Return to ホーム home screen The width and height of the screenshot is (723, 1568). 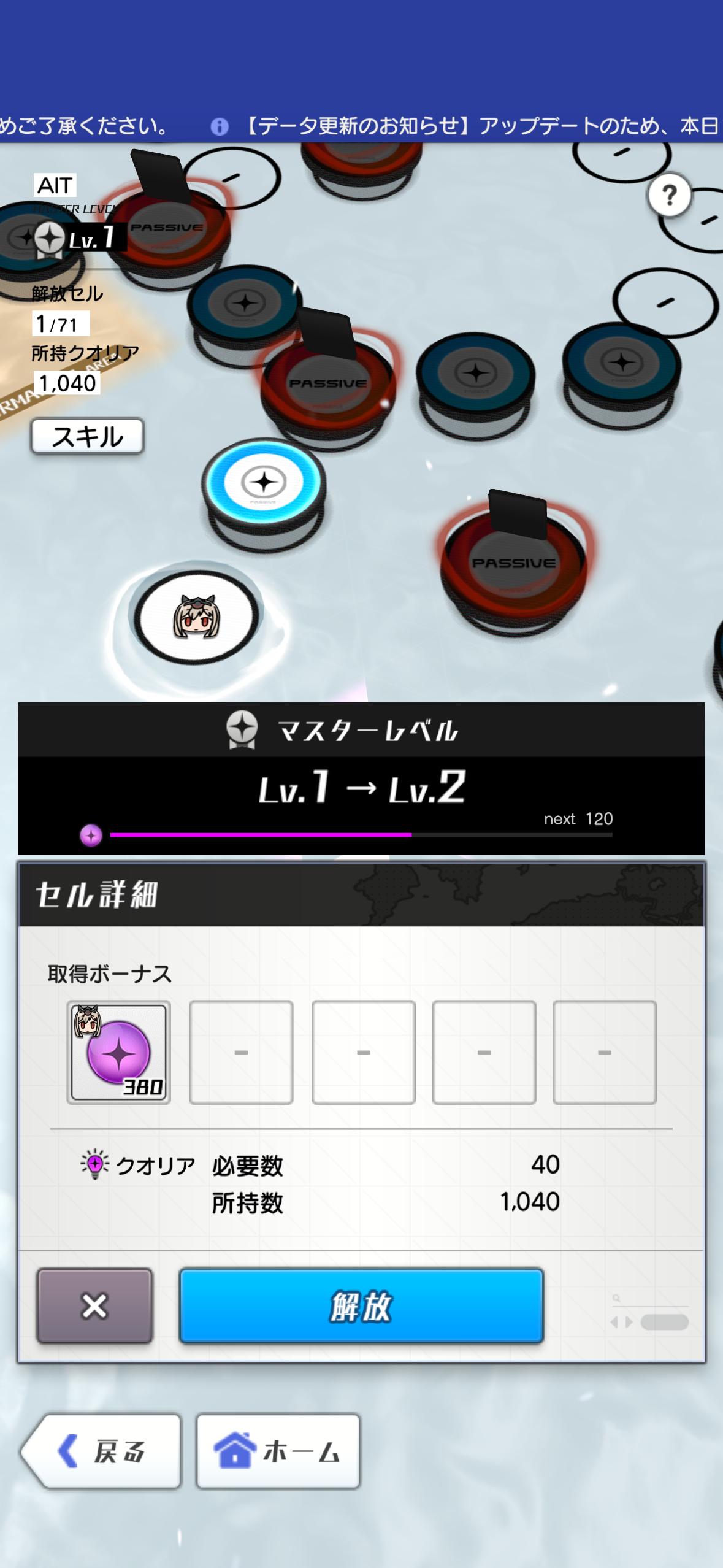tap(278, 1451)
